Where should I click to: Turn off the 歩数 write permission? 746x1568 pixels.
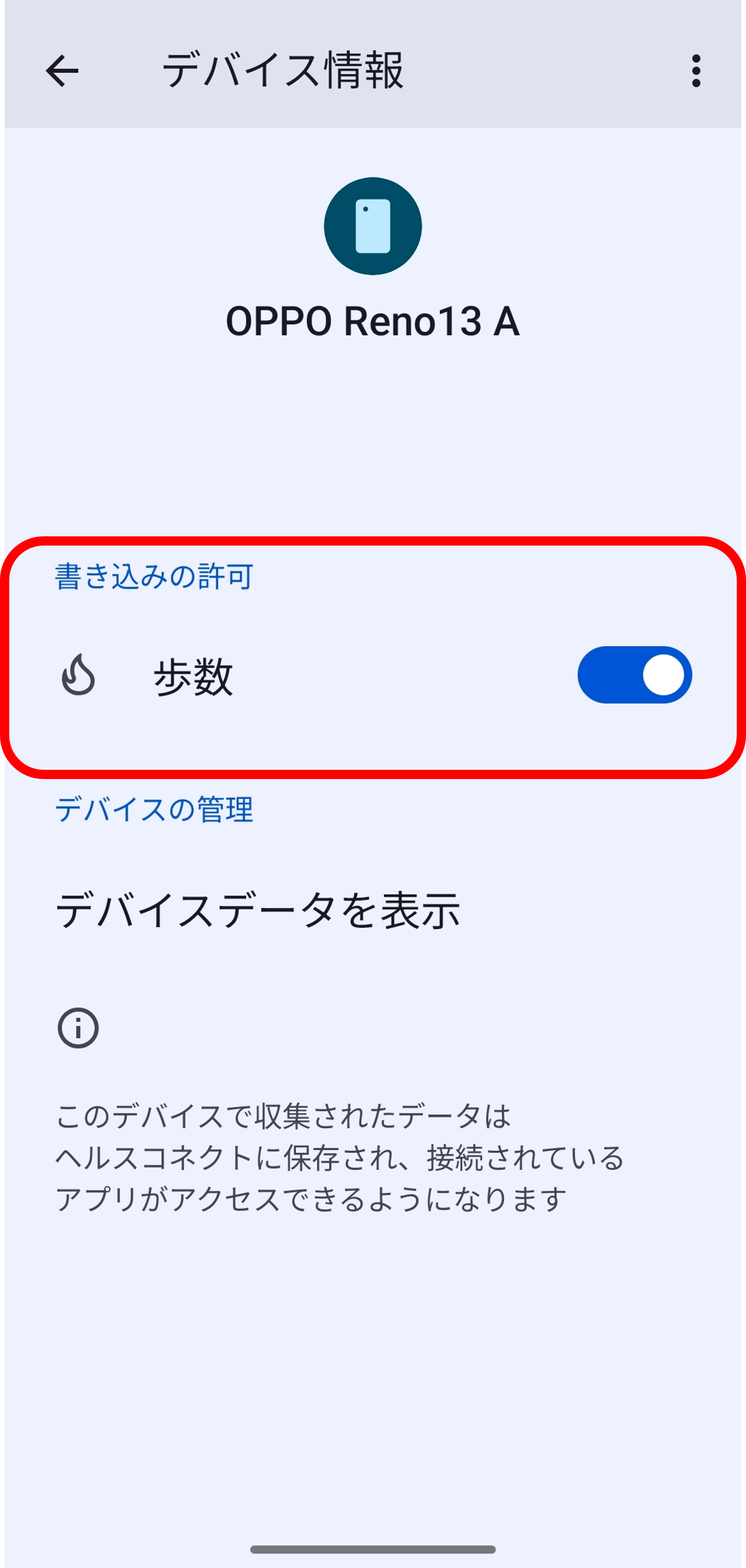634,675
